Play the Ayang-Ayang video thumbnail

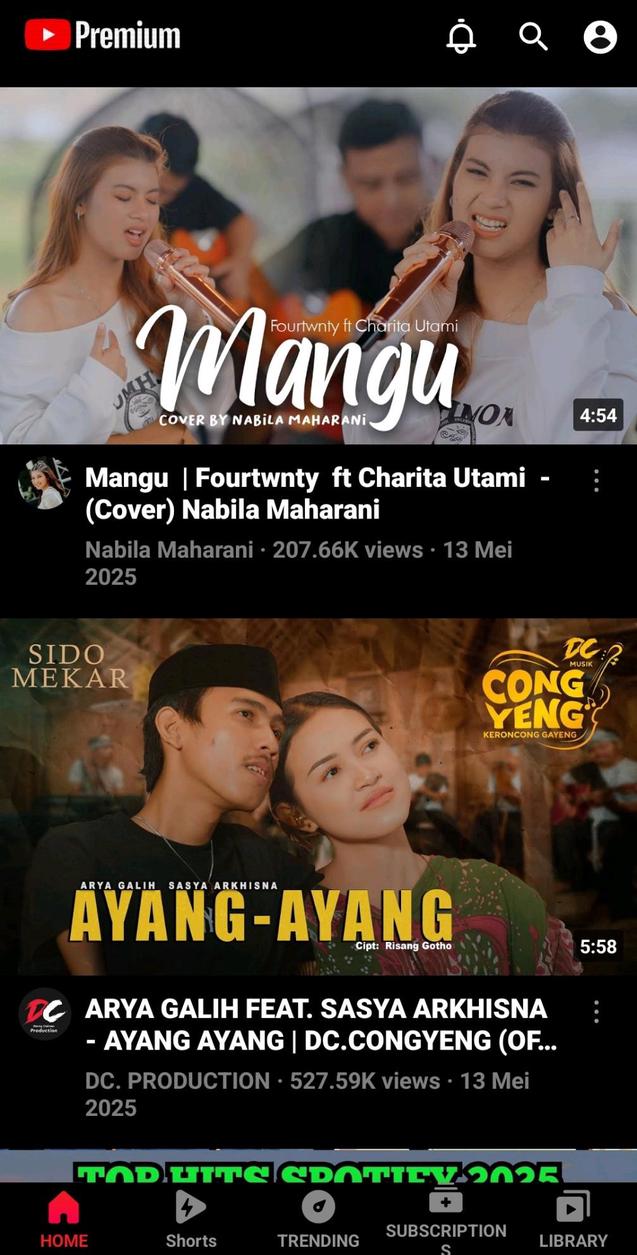click(x=318, y=796)
